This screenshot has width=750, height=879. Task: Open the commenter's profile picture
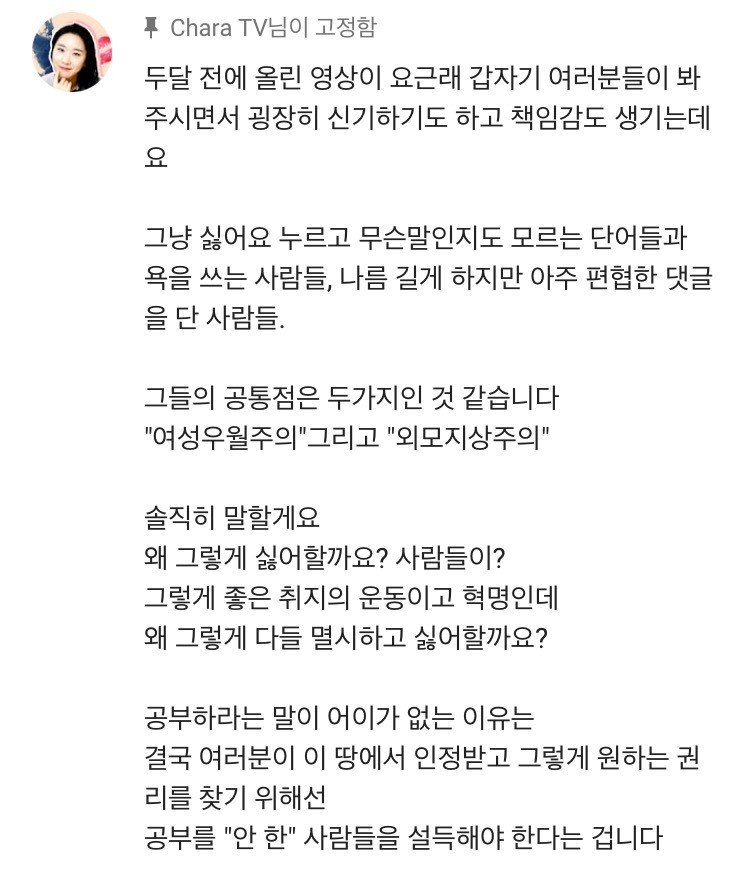pos(72,53)
